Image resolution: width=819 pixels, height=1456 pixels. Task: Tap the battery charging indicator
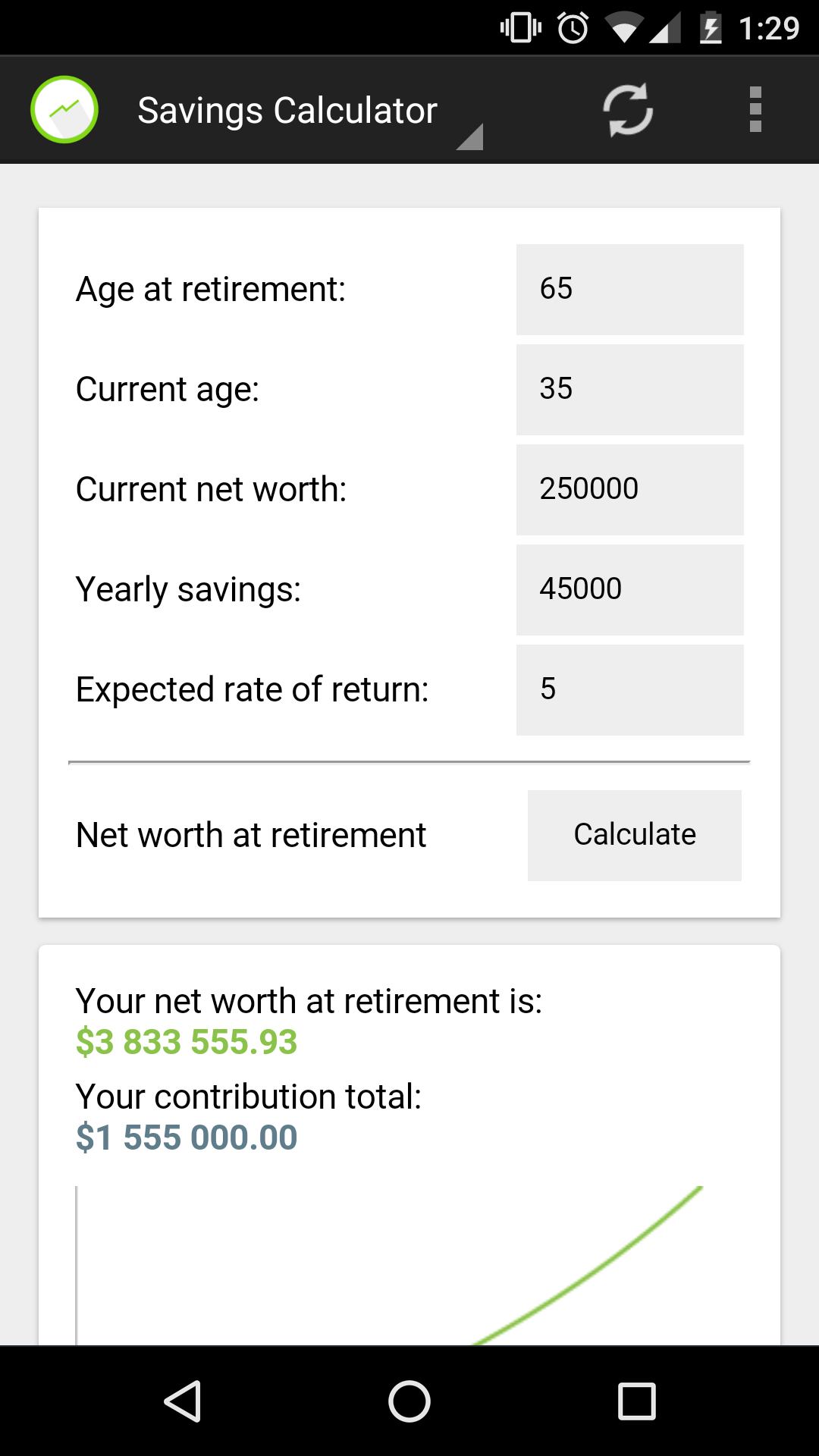[711, 27]
